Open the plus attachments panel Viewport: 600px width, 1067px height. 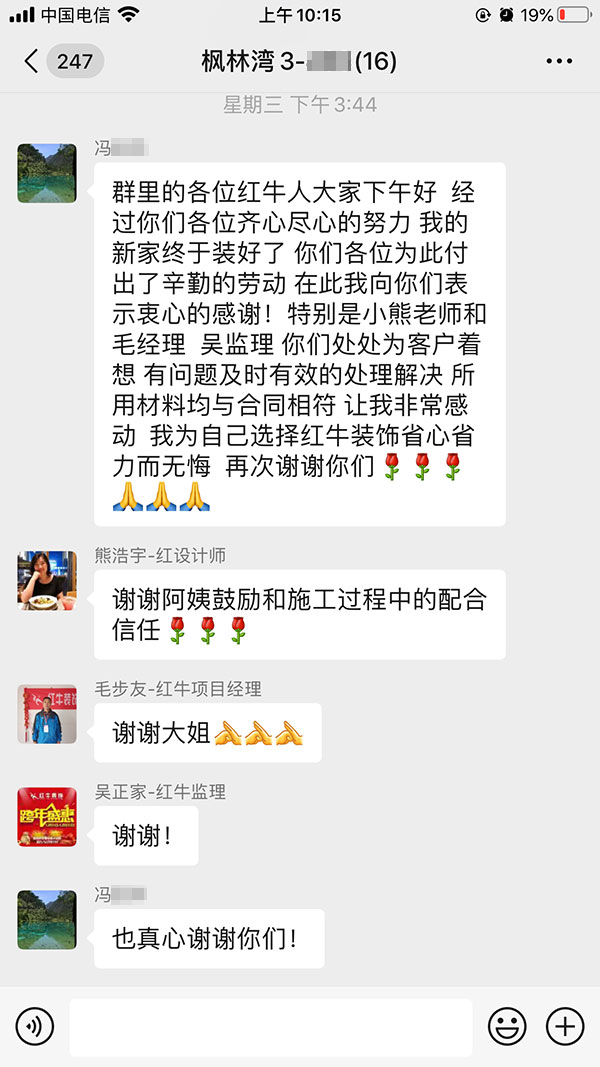[x=565, y=1026]
